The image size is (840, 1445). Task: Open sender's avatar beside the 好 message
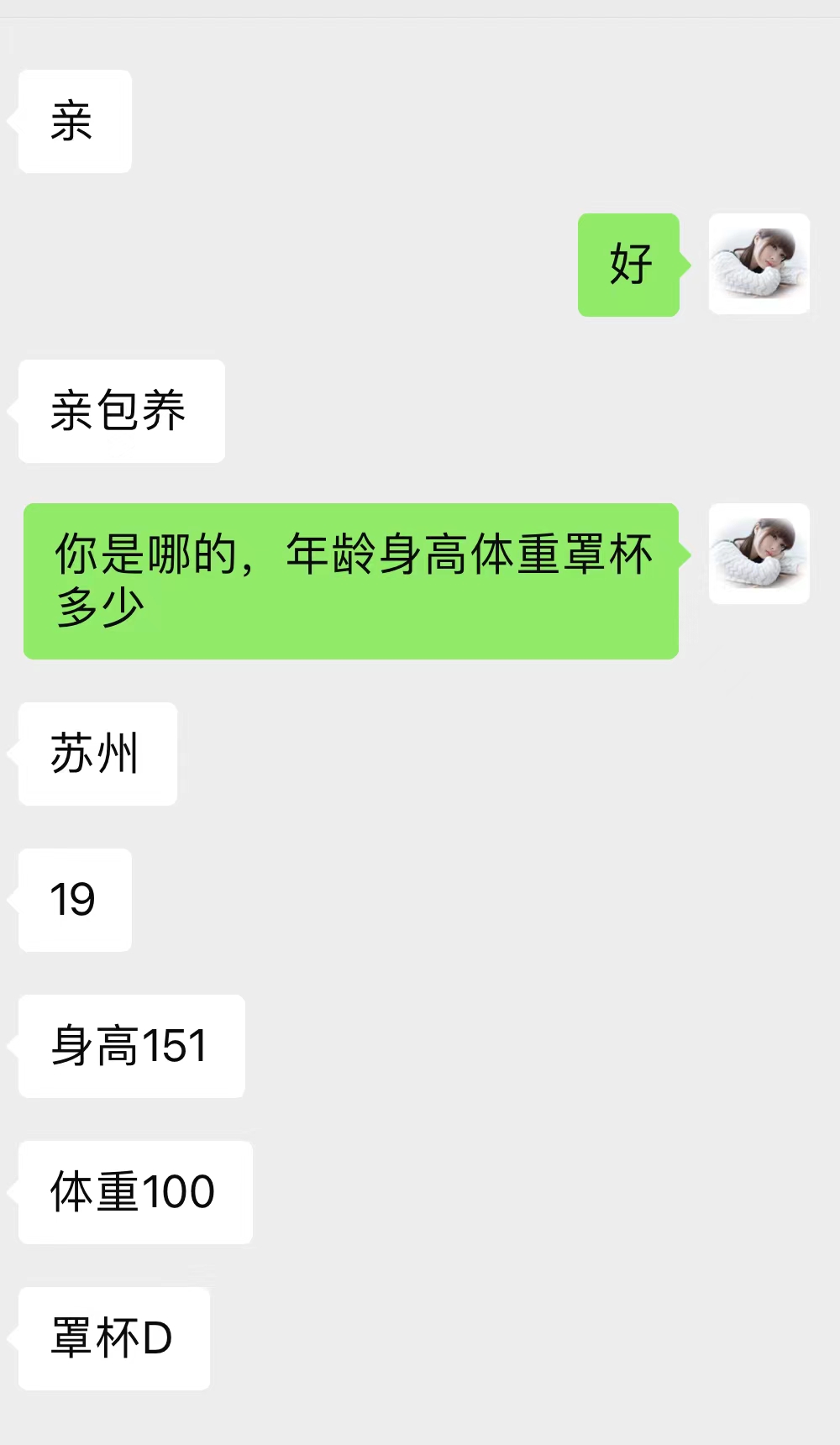tap(759, 264)
